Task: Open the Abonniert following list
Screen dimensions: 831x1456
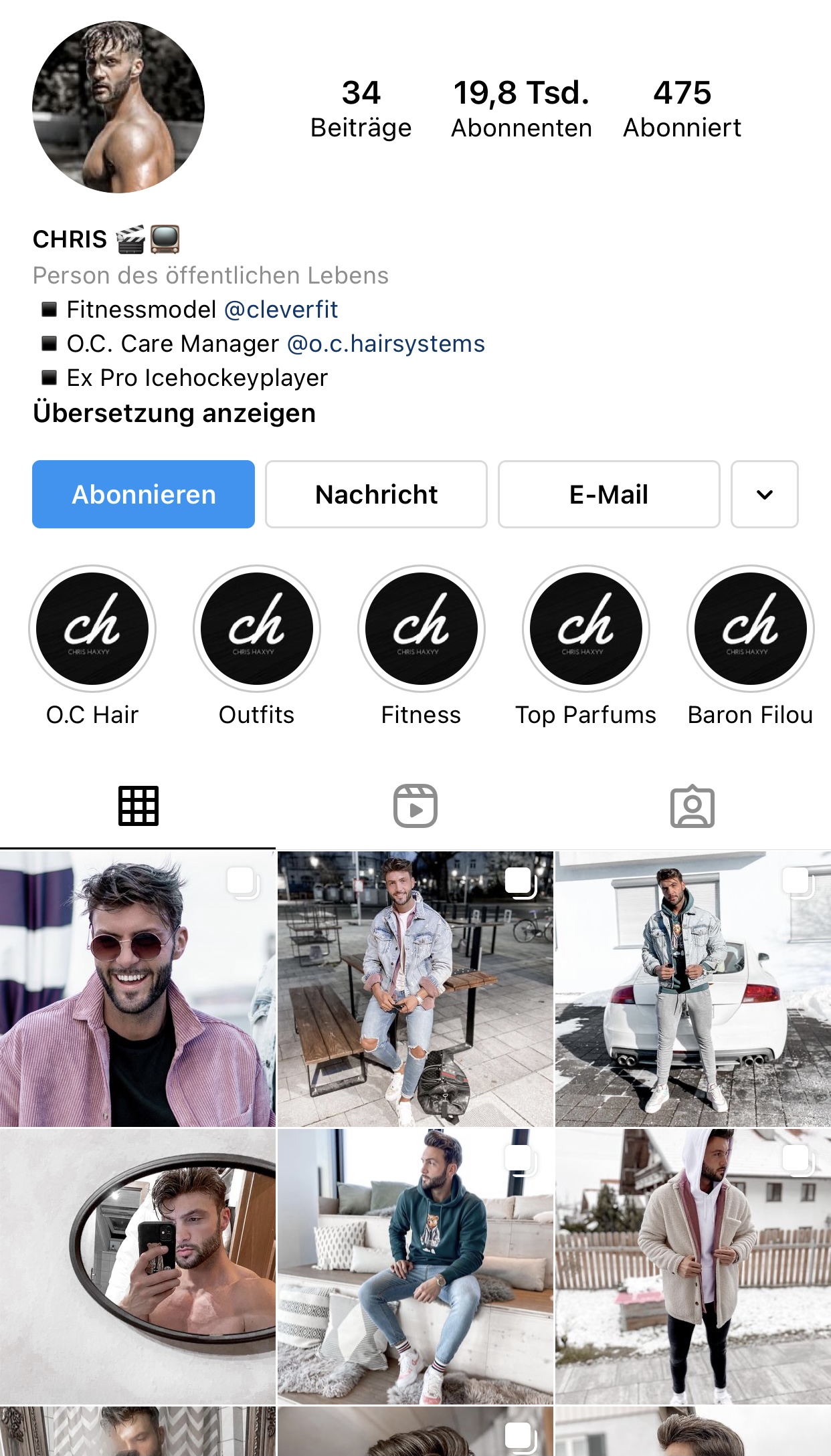Action: pos(682,108)
